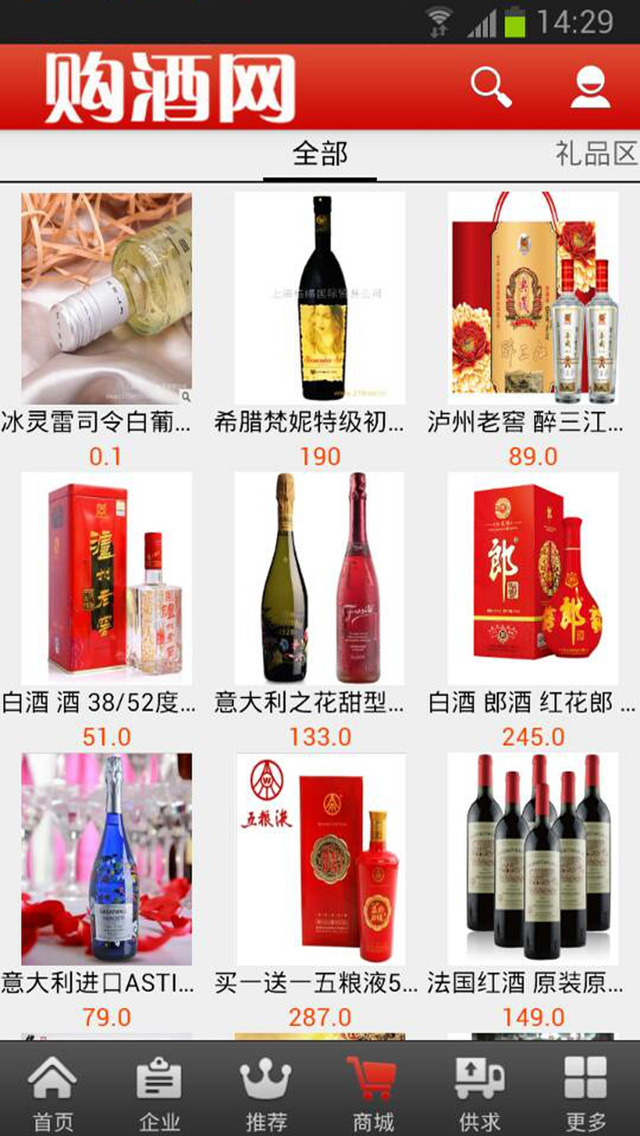This screenshot has width=640, height=1136.
Task: Open the user account icon
Action: coord(590,87)
